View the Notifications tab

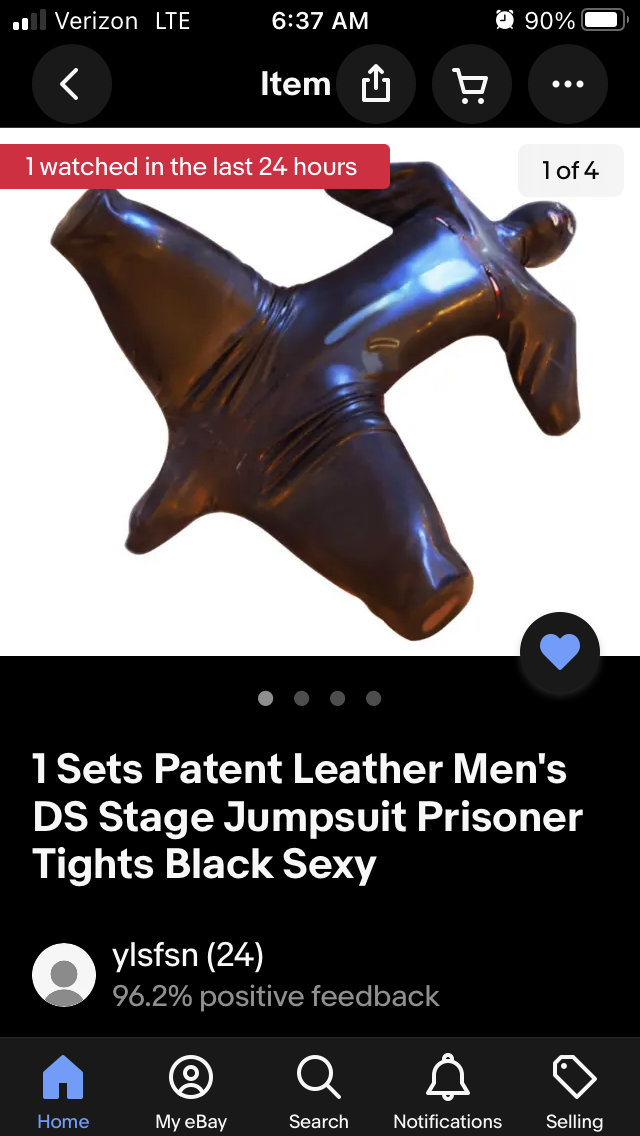447,1092
